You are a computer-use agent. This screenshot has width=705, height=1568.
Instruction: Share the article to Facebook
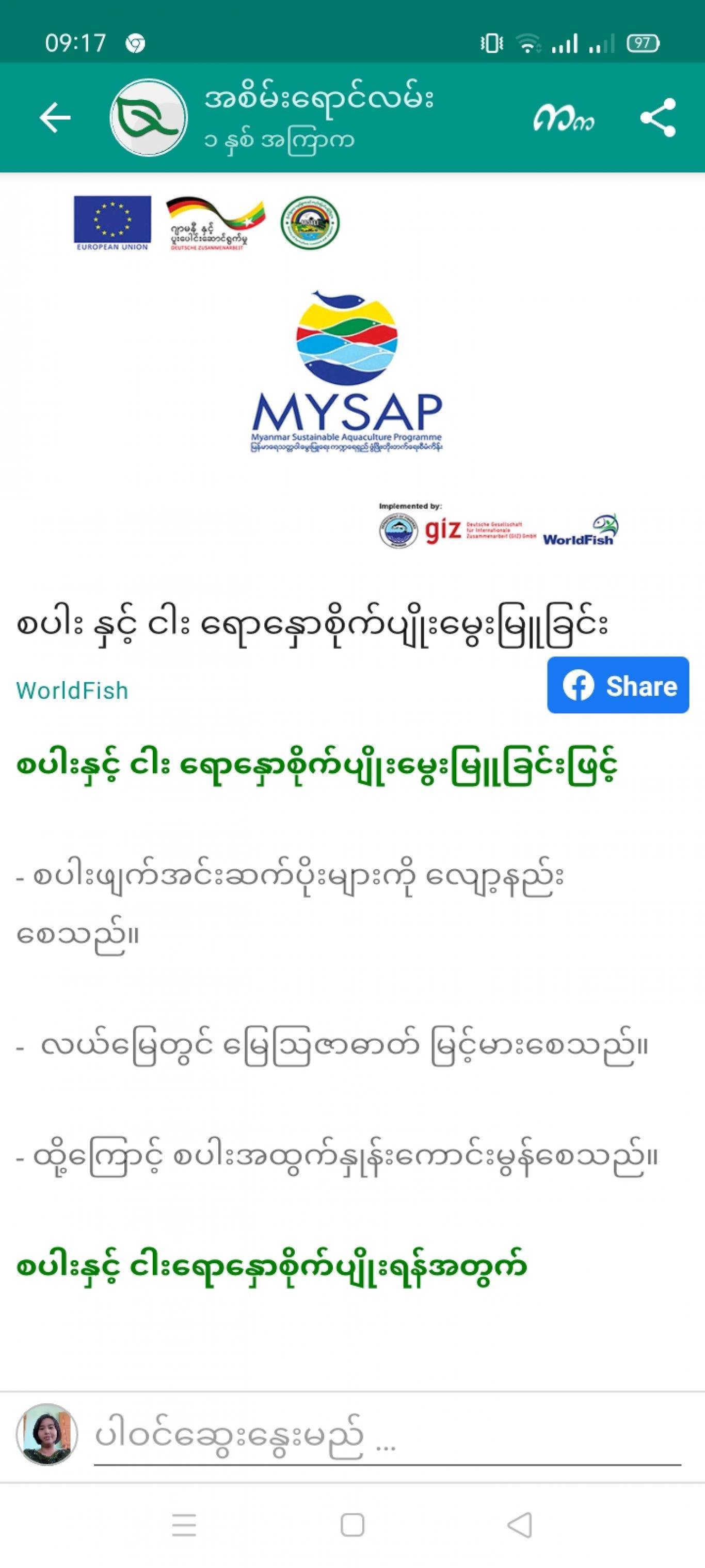pyautogui.click(x=618, y=685)
